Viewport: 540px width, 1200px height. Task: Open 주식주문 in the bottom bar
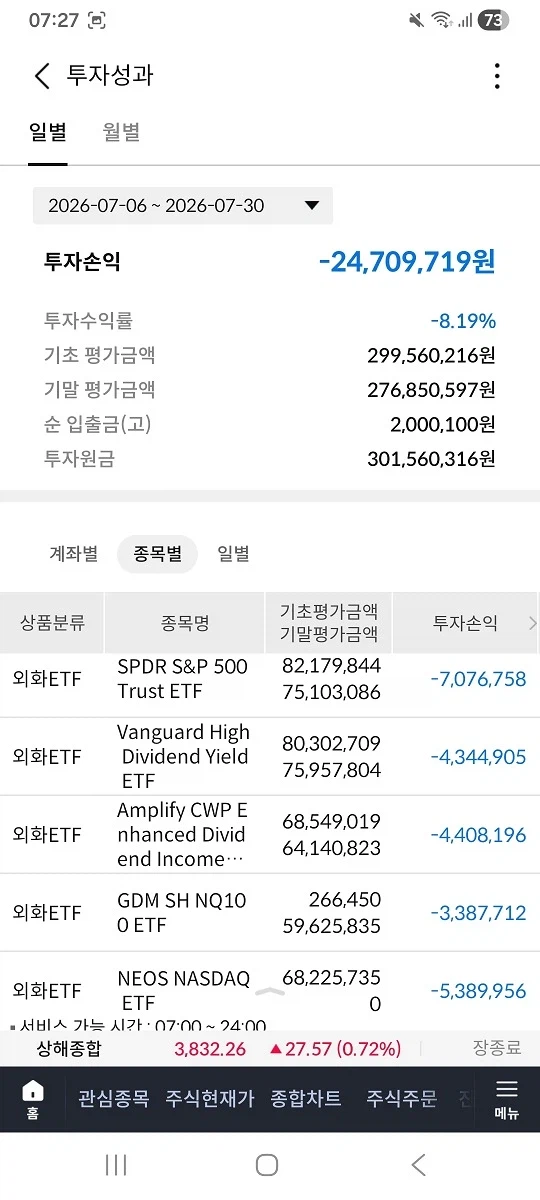tap(402, 1098)
